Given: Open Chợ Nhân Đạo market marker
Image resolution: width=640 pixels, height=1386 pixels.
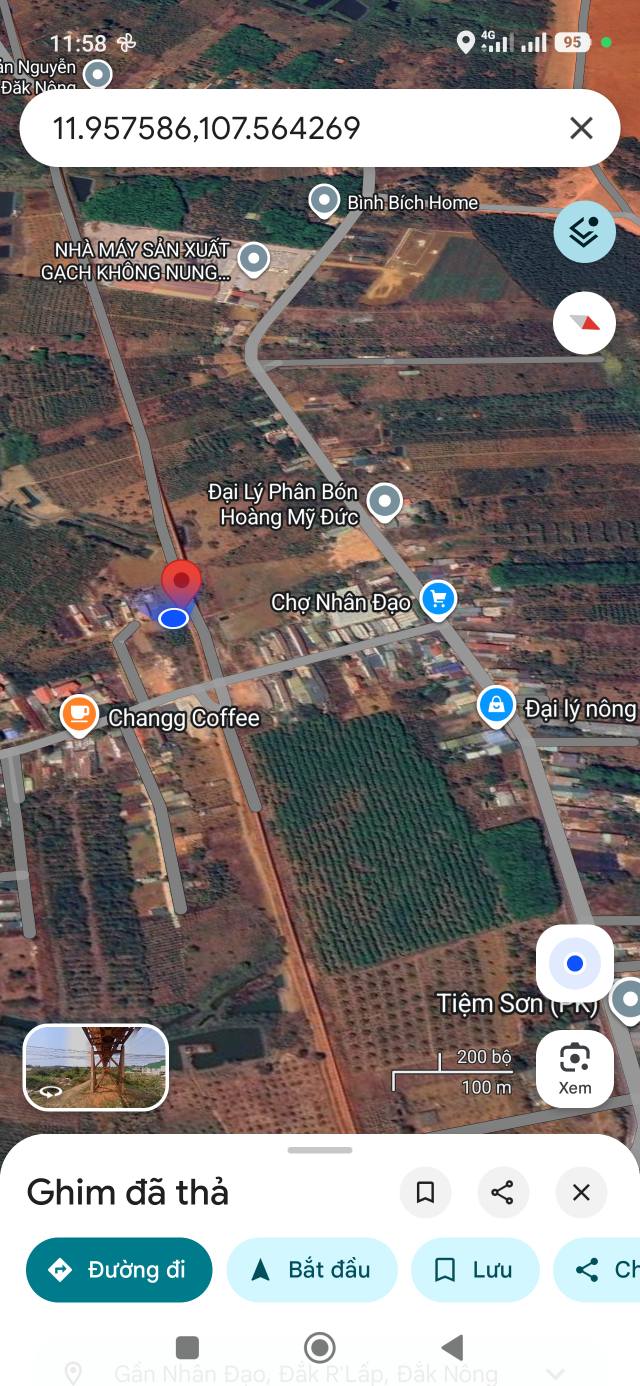Looking at the screenshot, I should 437,600.
